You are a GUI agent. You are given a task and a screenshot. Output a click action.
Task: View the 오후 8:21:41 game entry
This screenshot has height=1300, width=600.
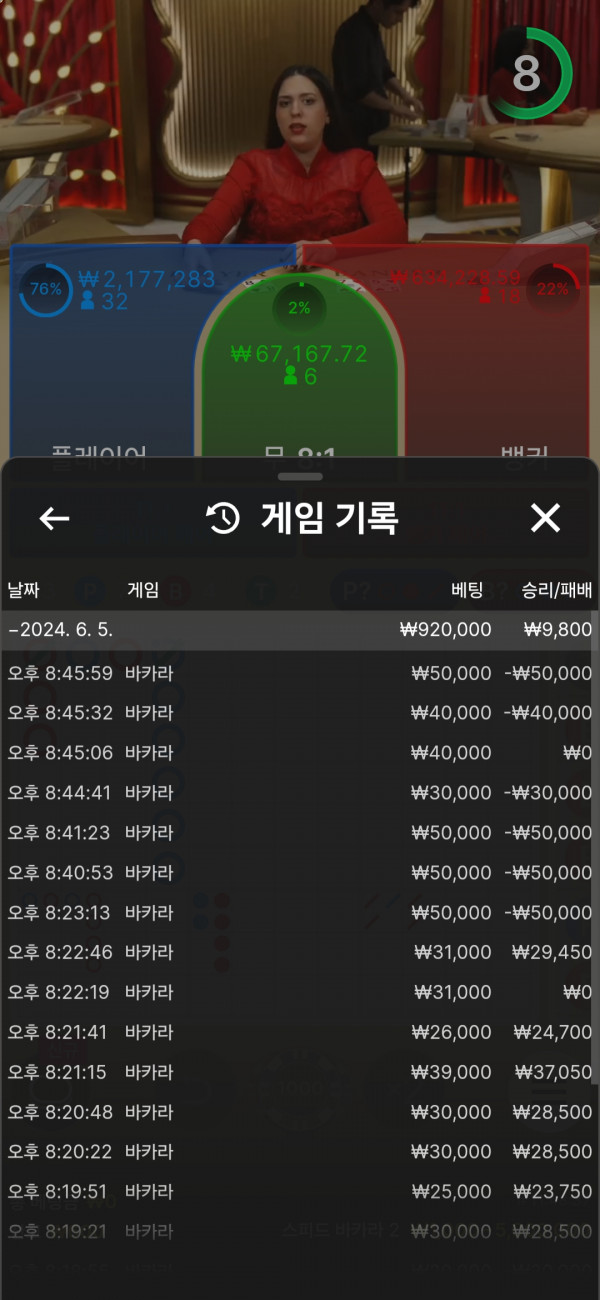300,1032
